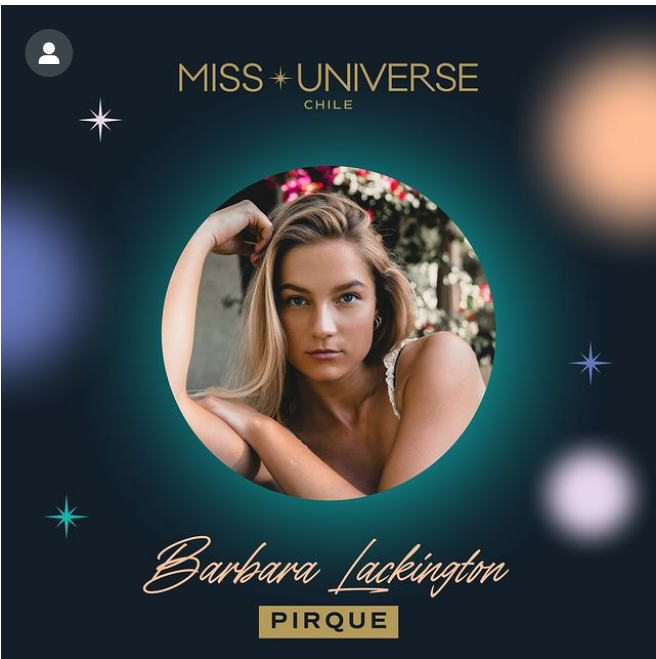Show people tagged in this post
The image size is (656, 659).
click(49, 53)
